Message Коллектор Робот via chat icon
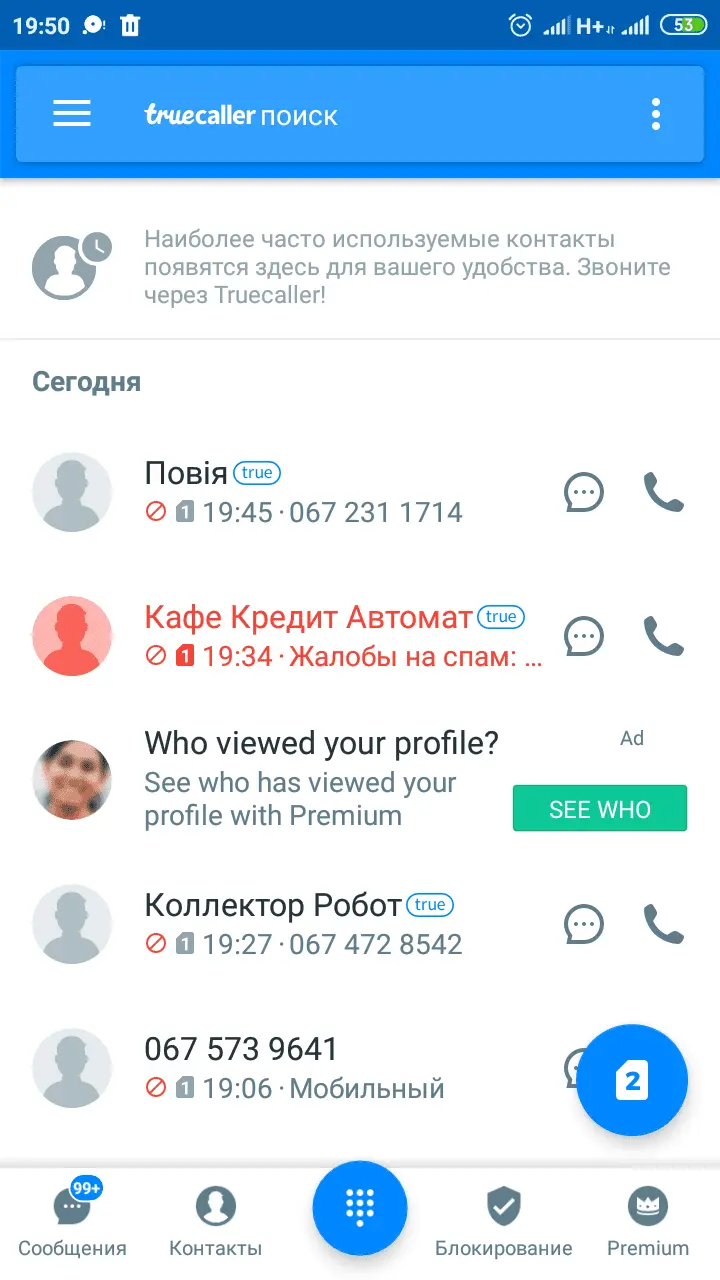 point(584,924)
